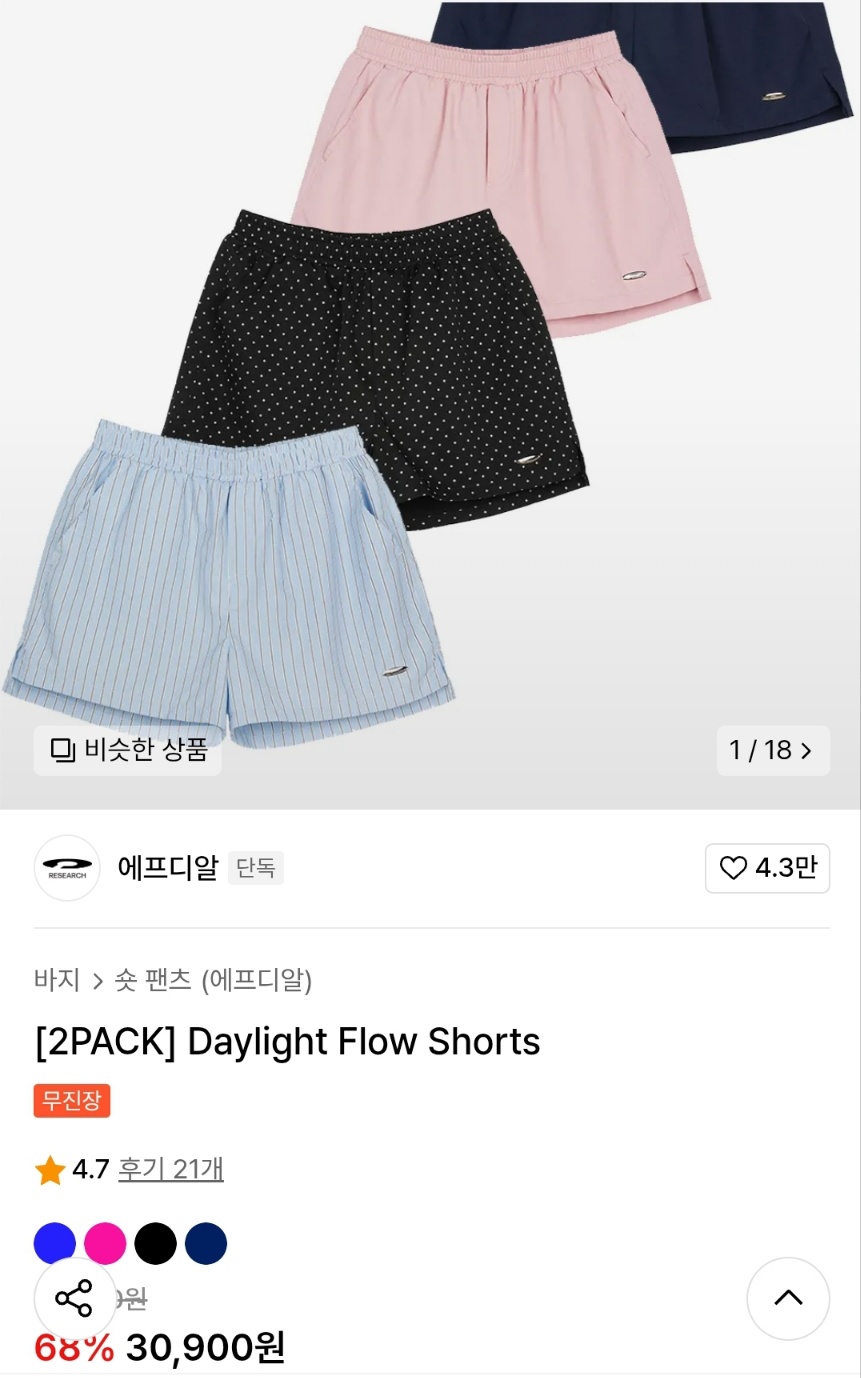The image size is (861, 1378).
Task: Select the pink color swatch
Action: coord(105,1244)
